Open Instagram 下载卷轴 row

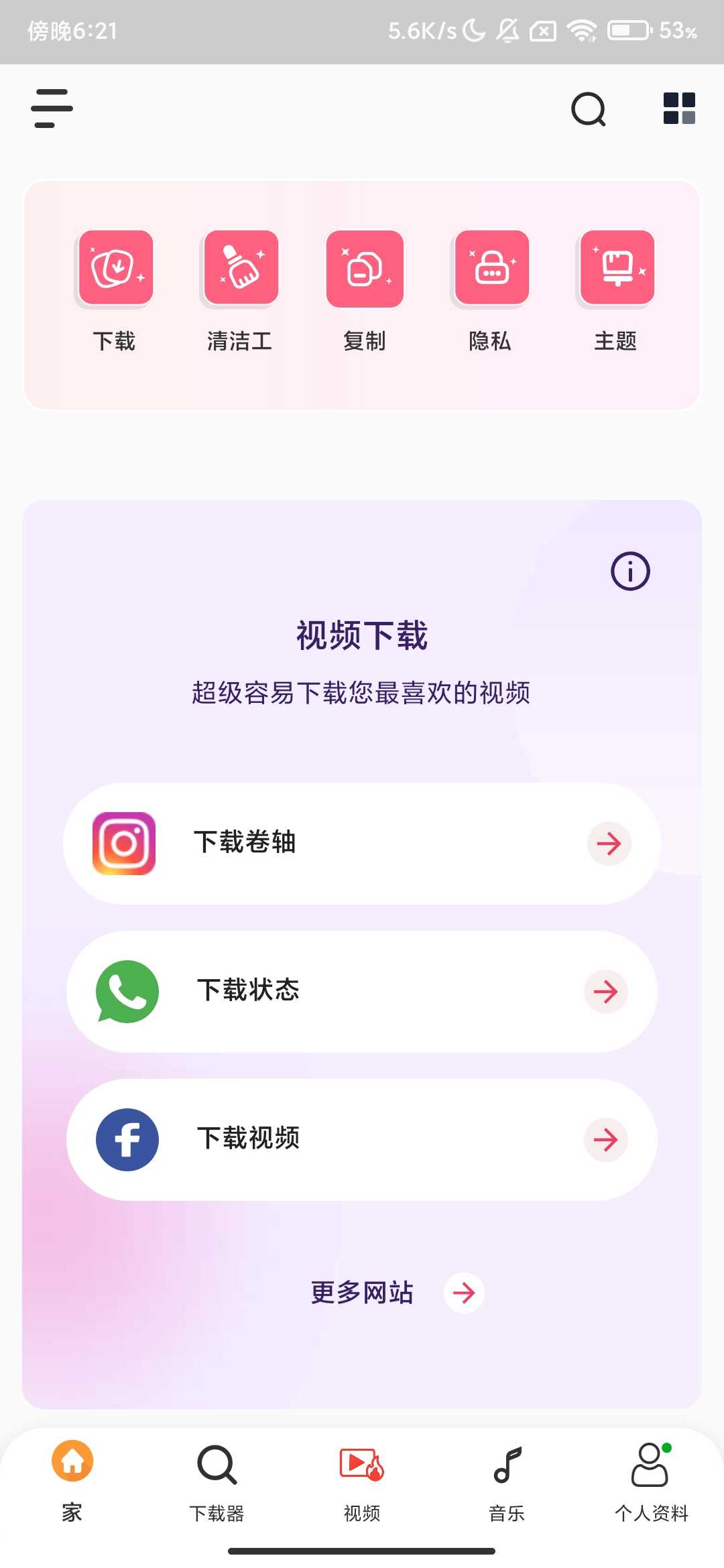362,844
